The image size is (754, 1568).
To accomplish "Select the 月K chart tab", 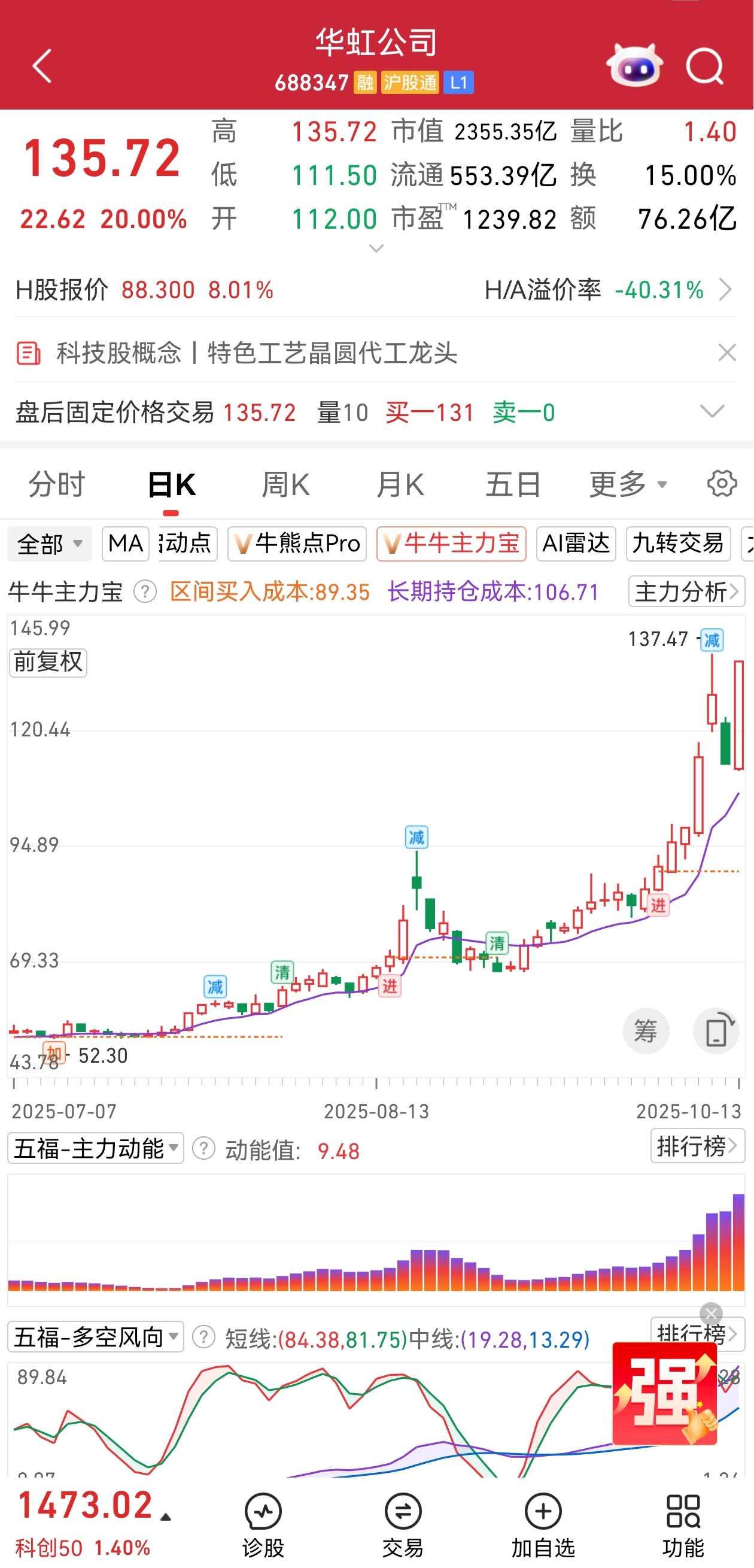I will [x=400, y=484].
